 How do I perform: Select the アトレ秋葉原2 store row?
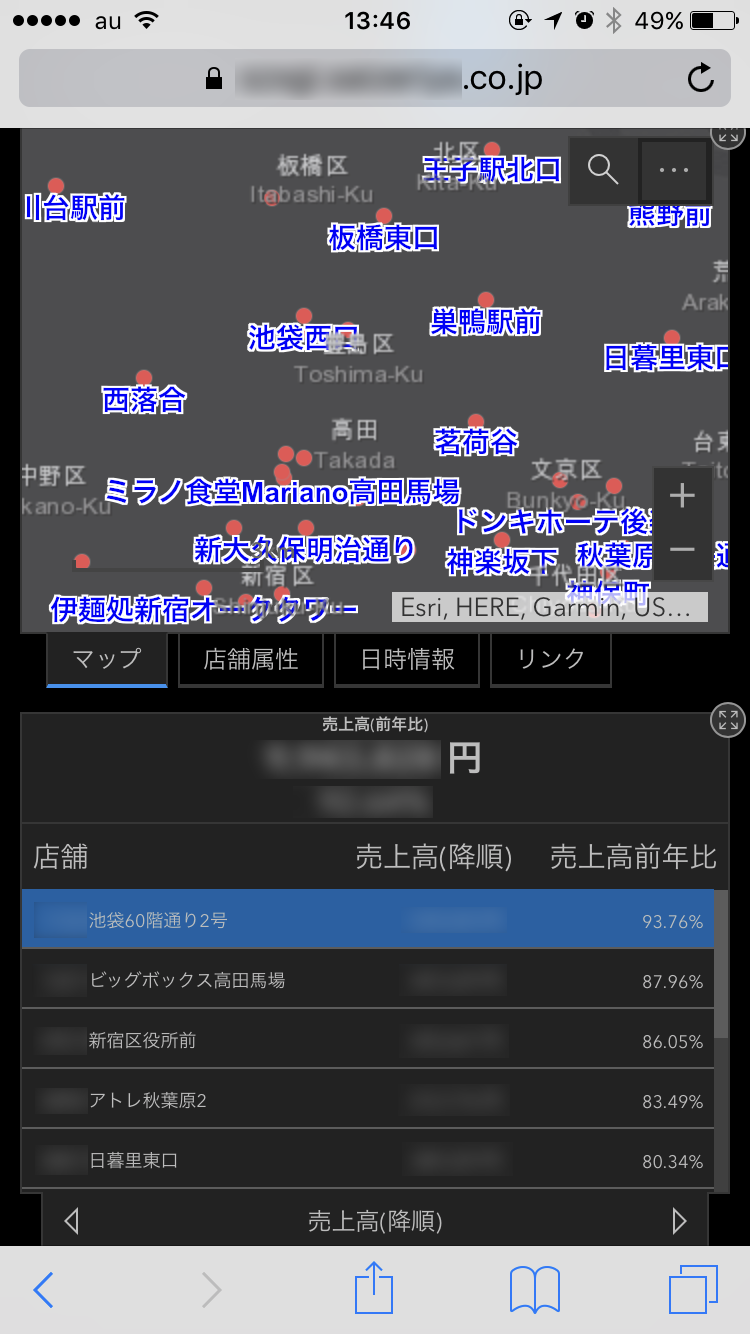tap(368, 1101)
